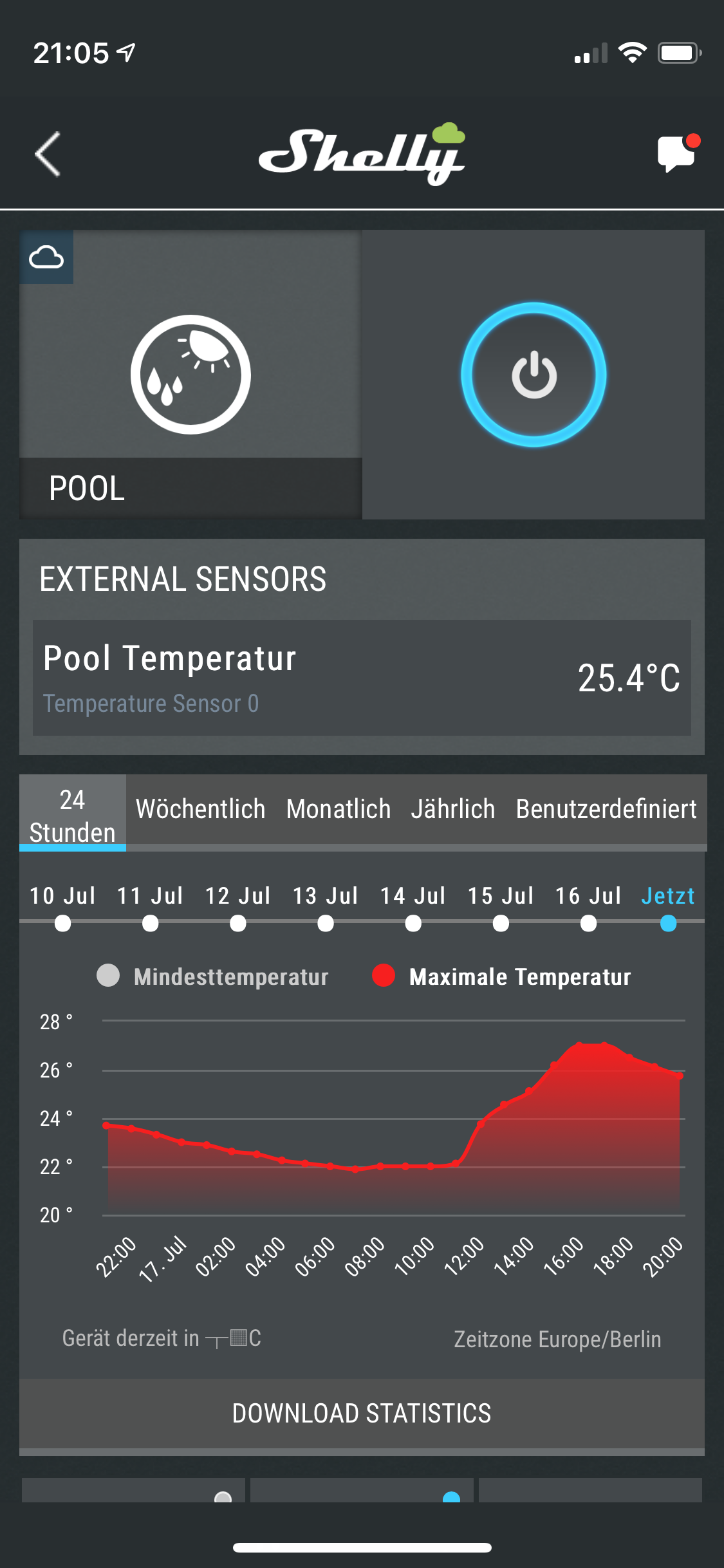The height and width of the screenshot is (1568, 724).
Task: Select the 24 Stunden tab
Action: point(73,815)
